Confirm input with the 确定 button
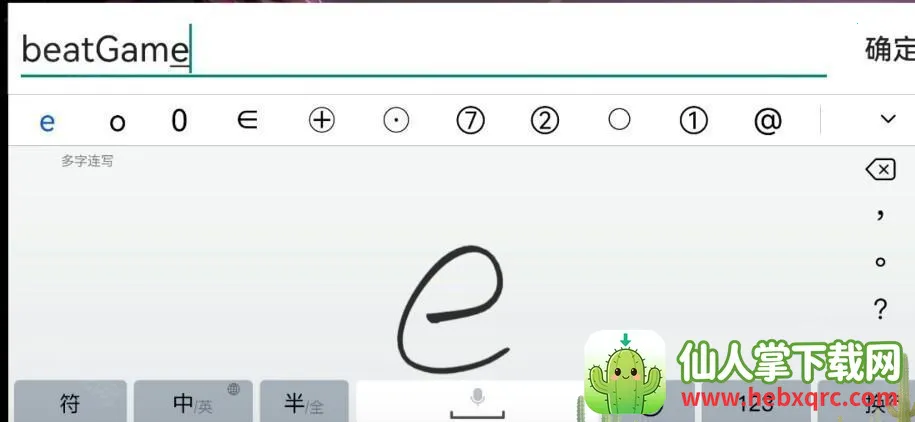The height and width of the screenshot is (422, 915). pyautogui.click(x=889, y=49)
